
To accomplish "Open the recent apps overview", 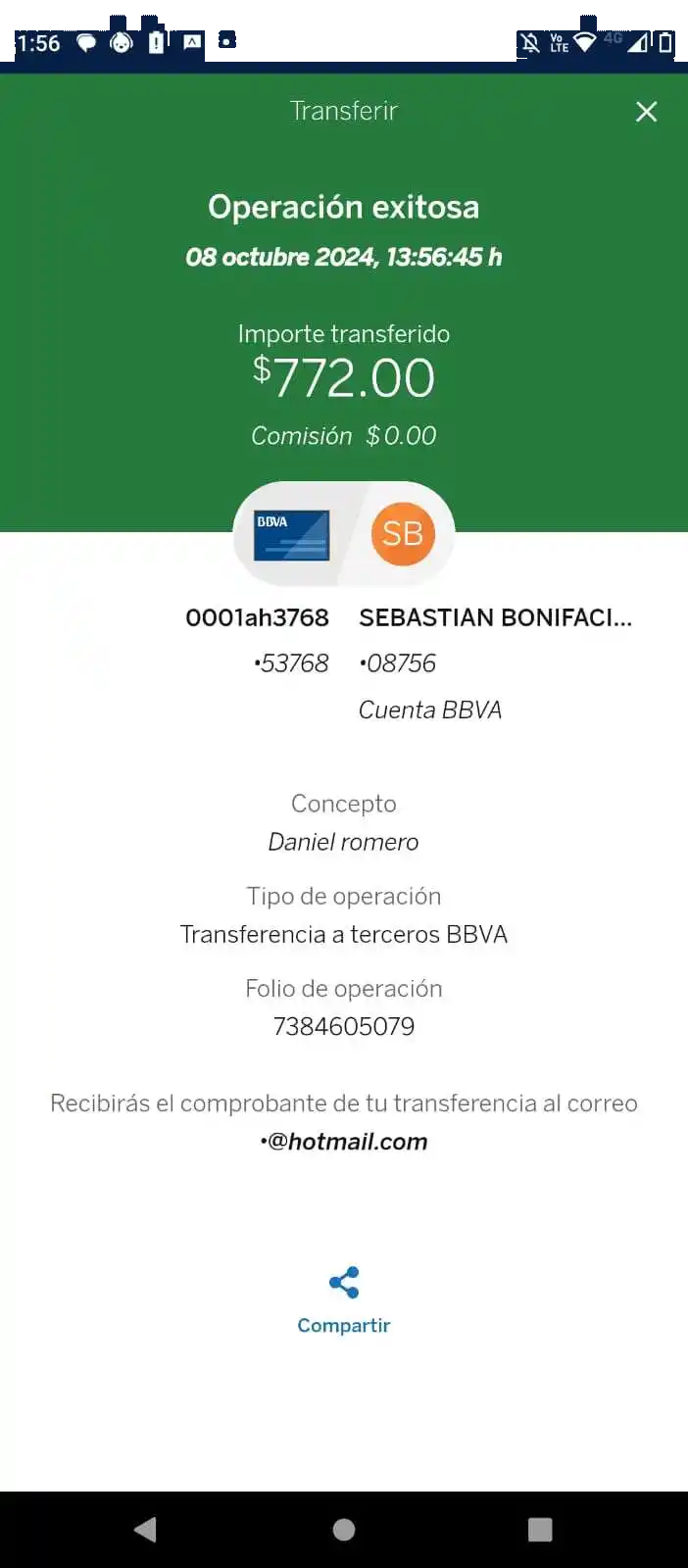I will click(x=540, y=1530).
